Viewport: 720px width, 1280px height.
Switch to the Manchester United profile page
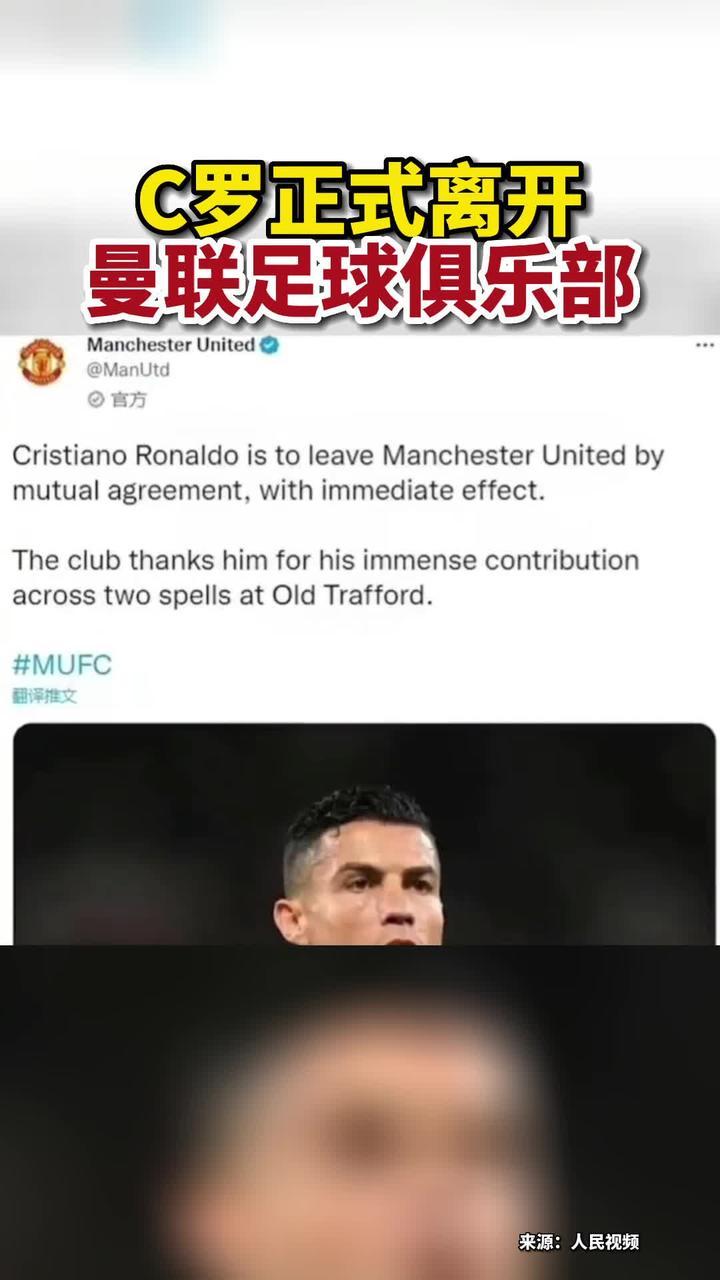coord(170,345)
